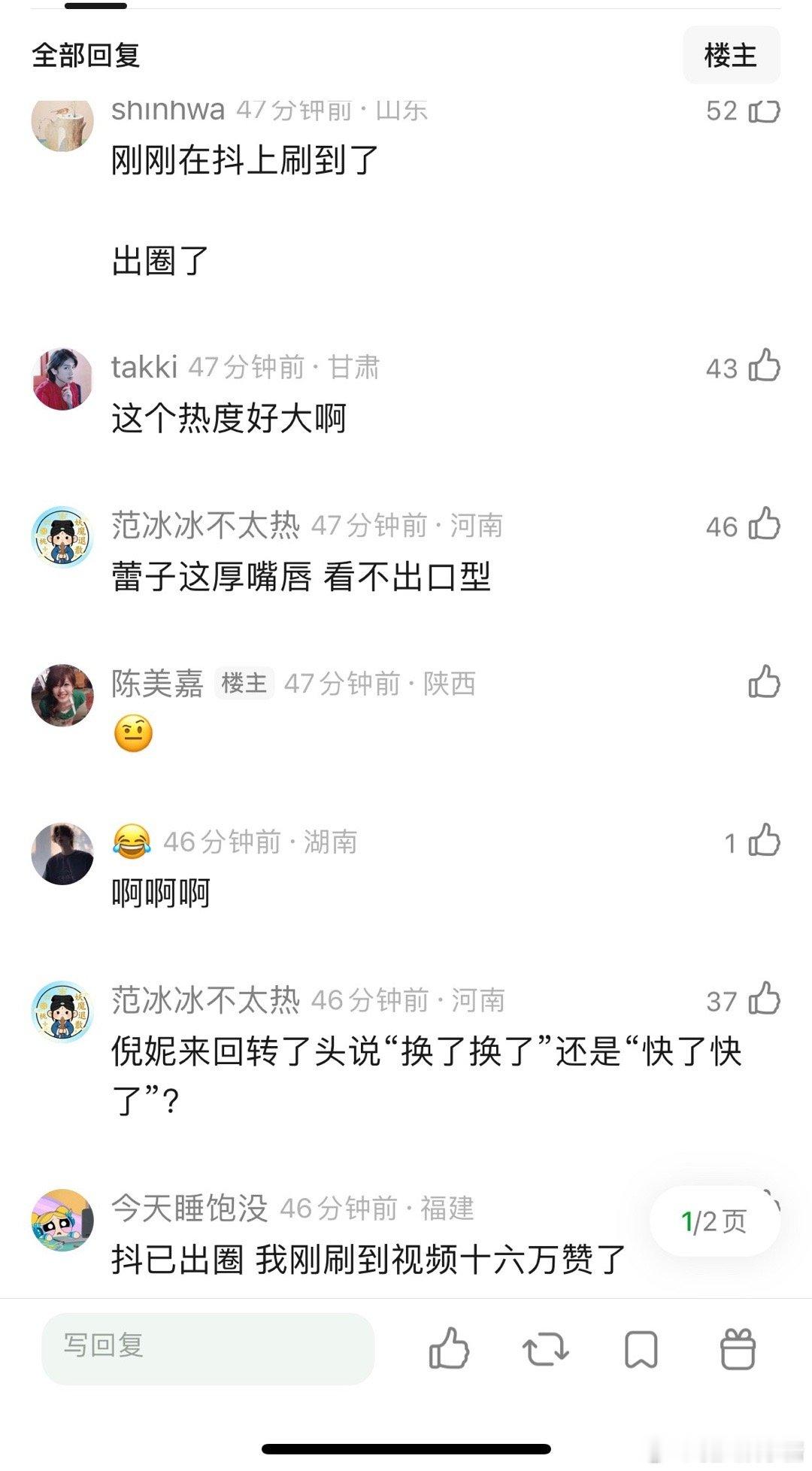The image size is (812, 1471).
Task: Toggle the like on 陈美嘉's emoji reply
Action: click(762, 684)
